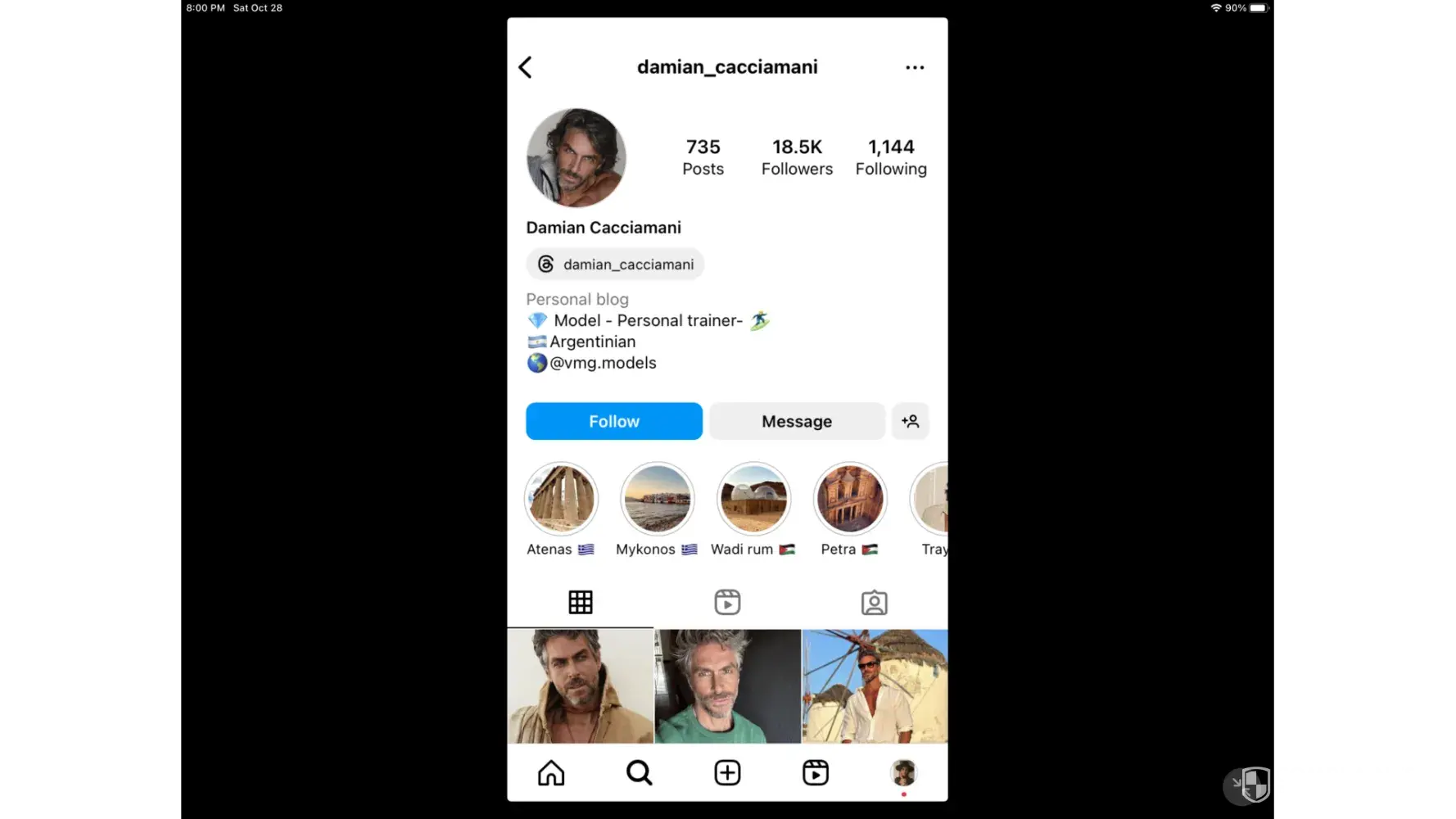This screenshot has height=819, width=1456.
Task: Create a new post with plus icon
Action: pos(727,772)
